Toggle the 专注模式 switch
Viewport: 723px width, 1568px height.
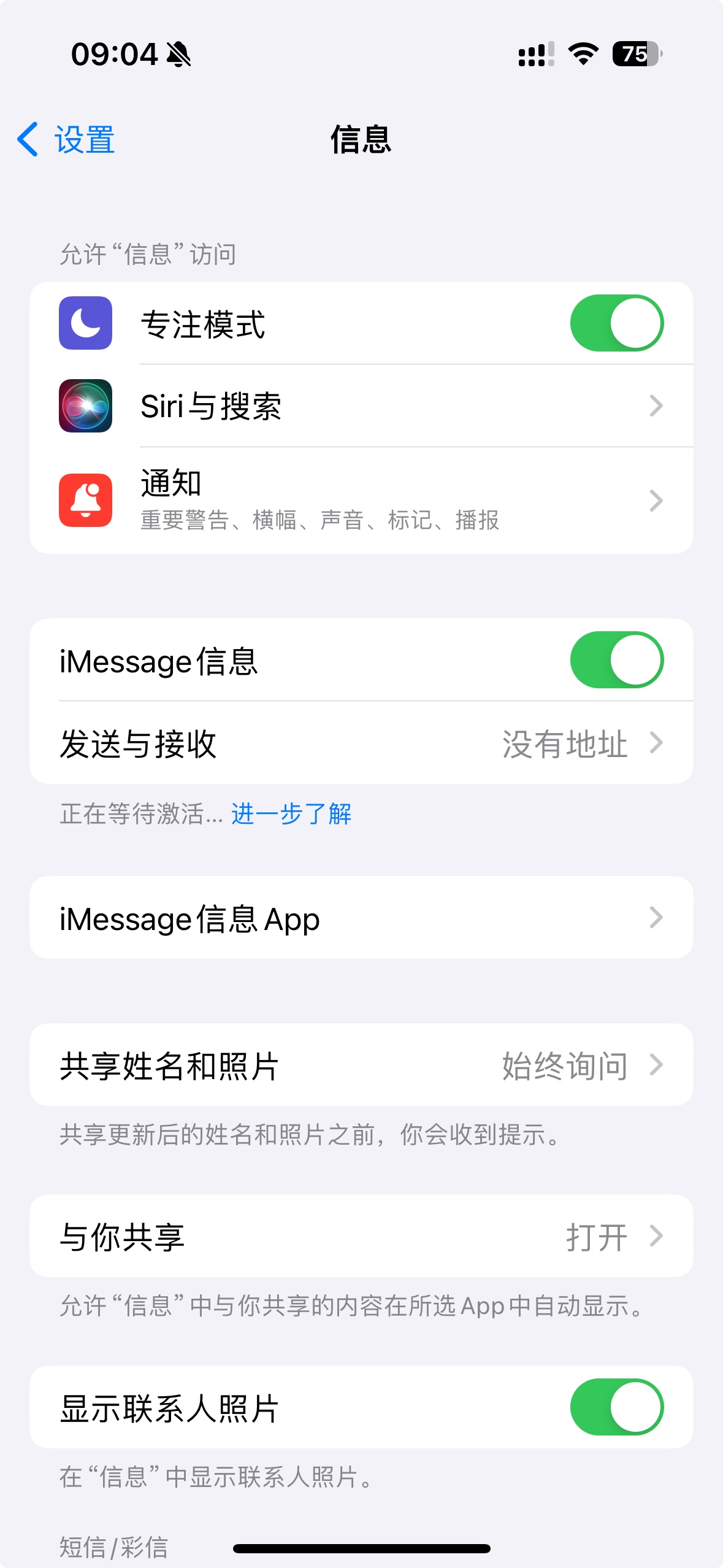tap(616, 323)
